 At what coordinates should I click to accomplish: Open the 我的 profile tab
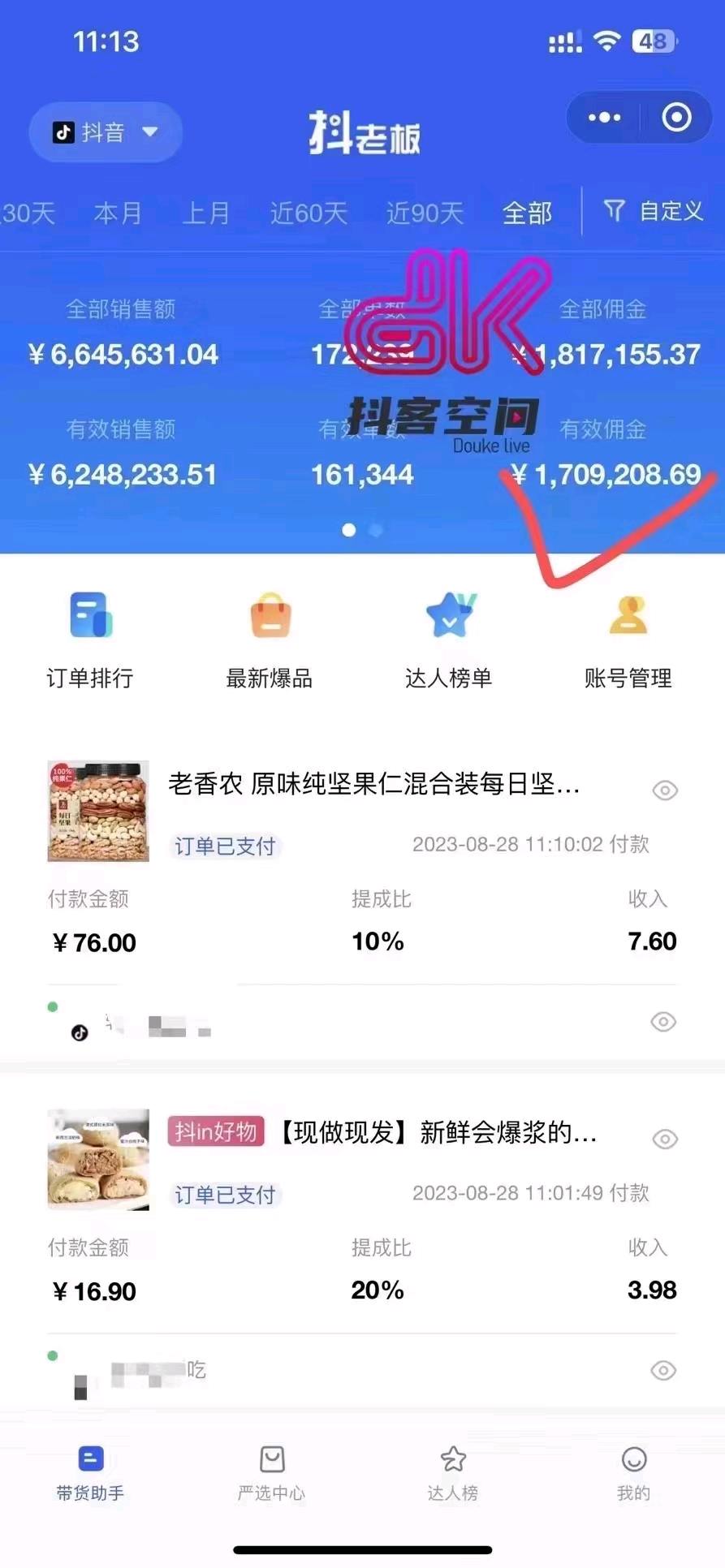coord(633,1472)
